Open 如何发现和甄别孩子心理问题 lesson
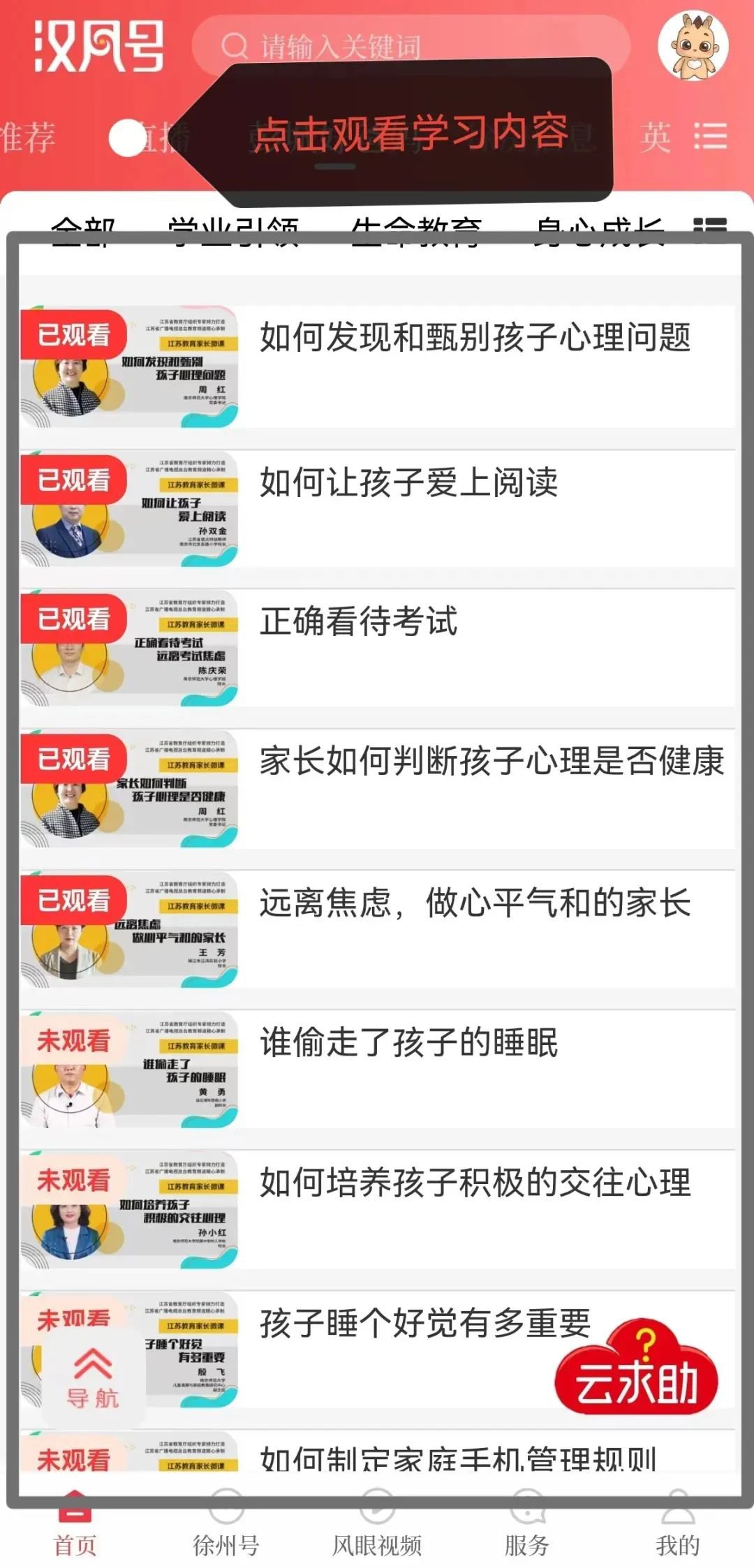This screenshot has width=754, height=1568. [x=475, y=338]
